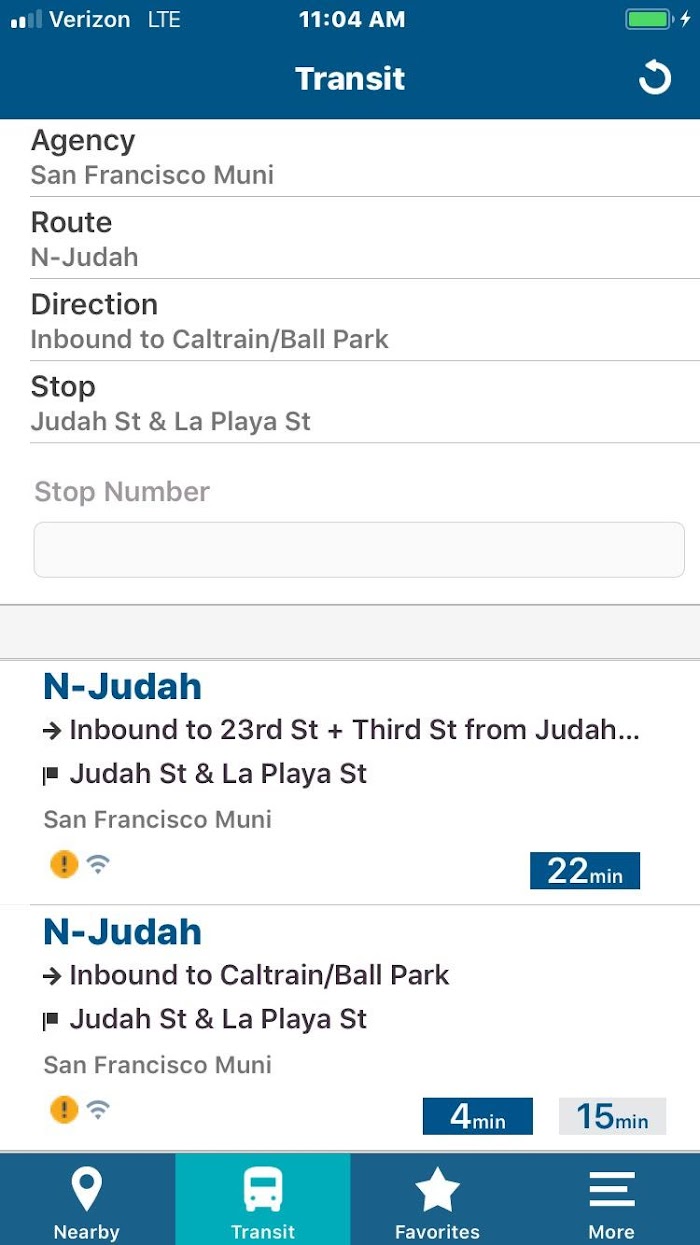Viewport: 700px width, 1245px height.
Task: View alert icon on the 22min N-Judah row
Action: coord(64,864)
